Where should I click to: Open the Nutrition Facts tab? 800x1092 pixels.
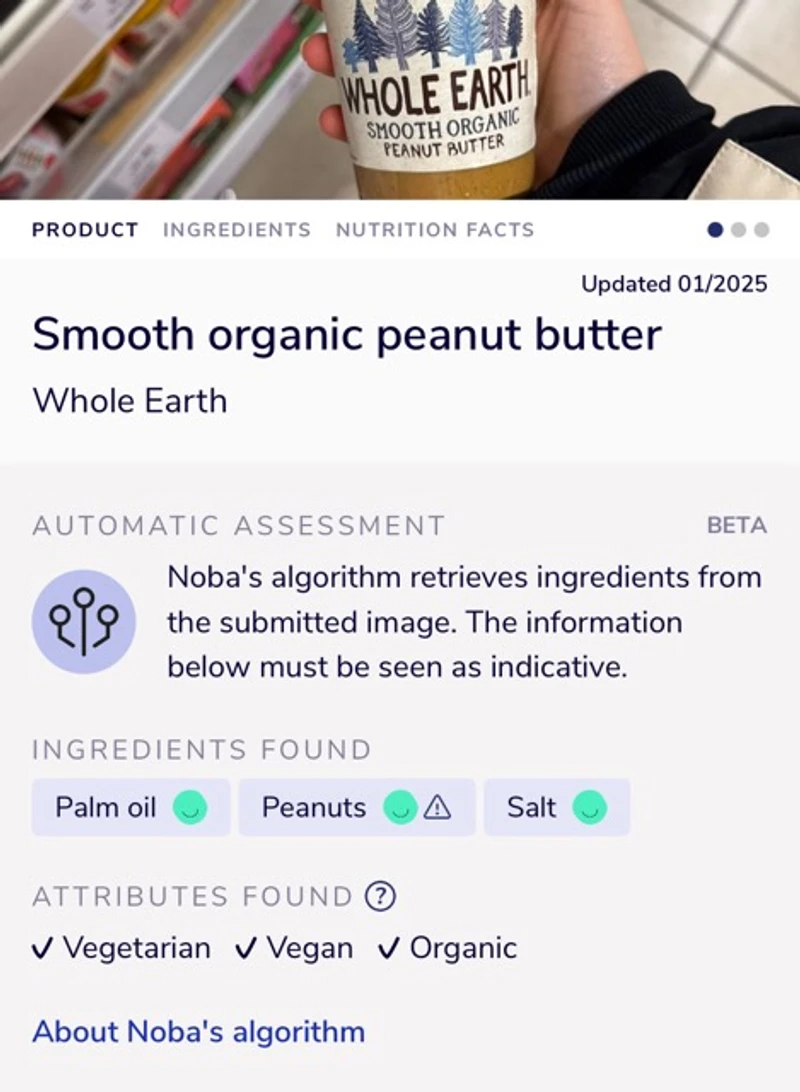click(434, 230)
